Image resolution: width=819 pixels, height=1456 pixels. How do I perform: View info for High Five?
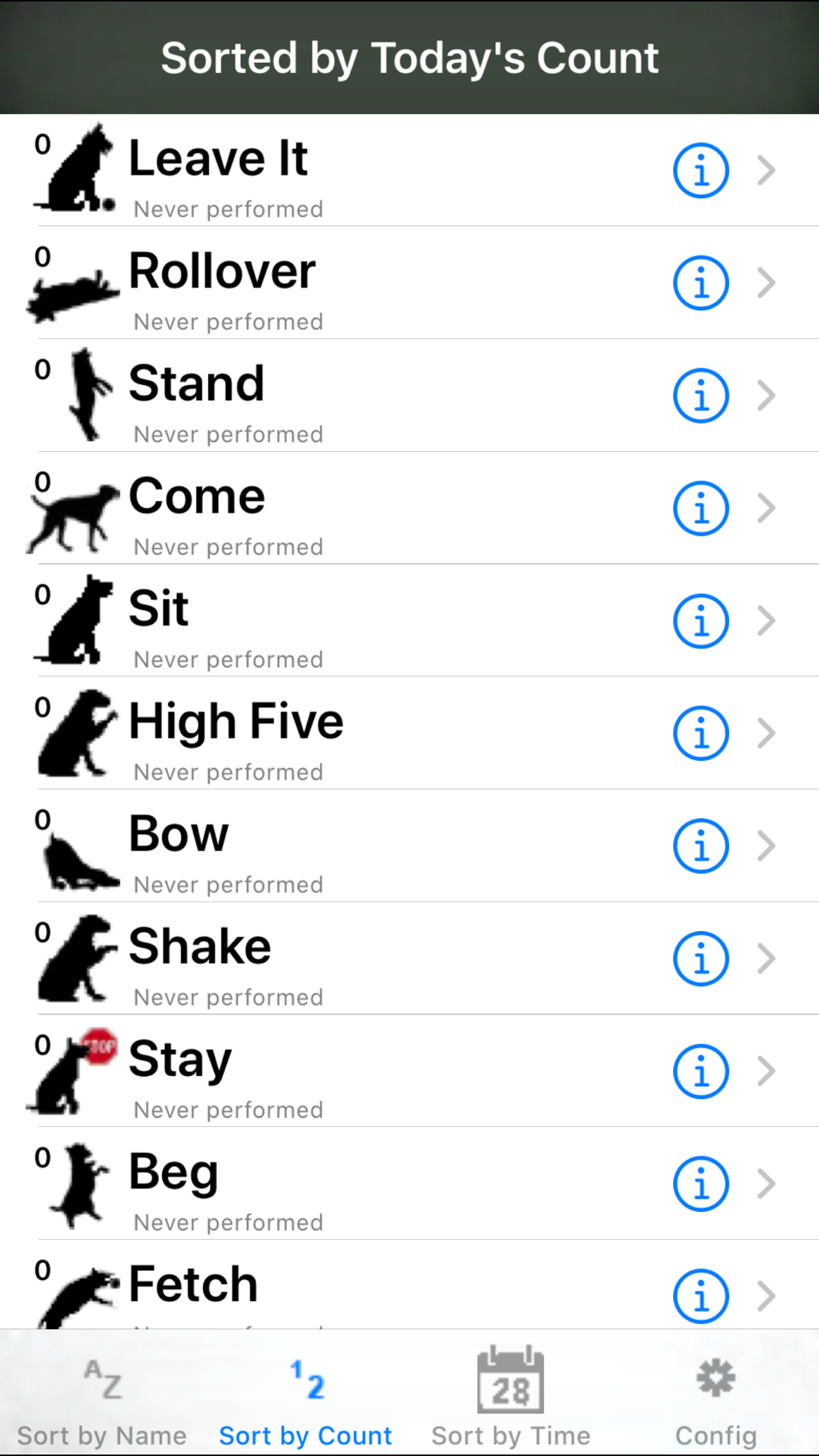pos(701,734)
